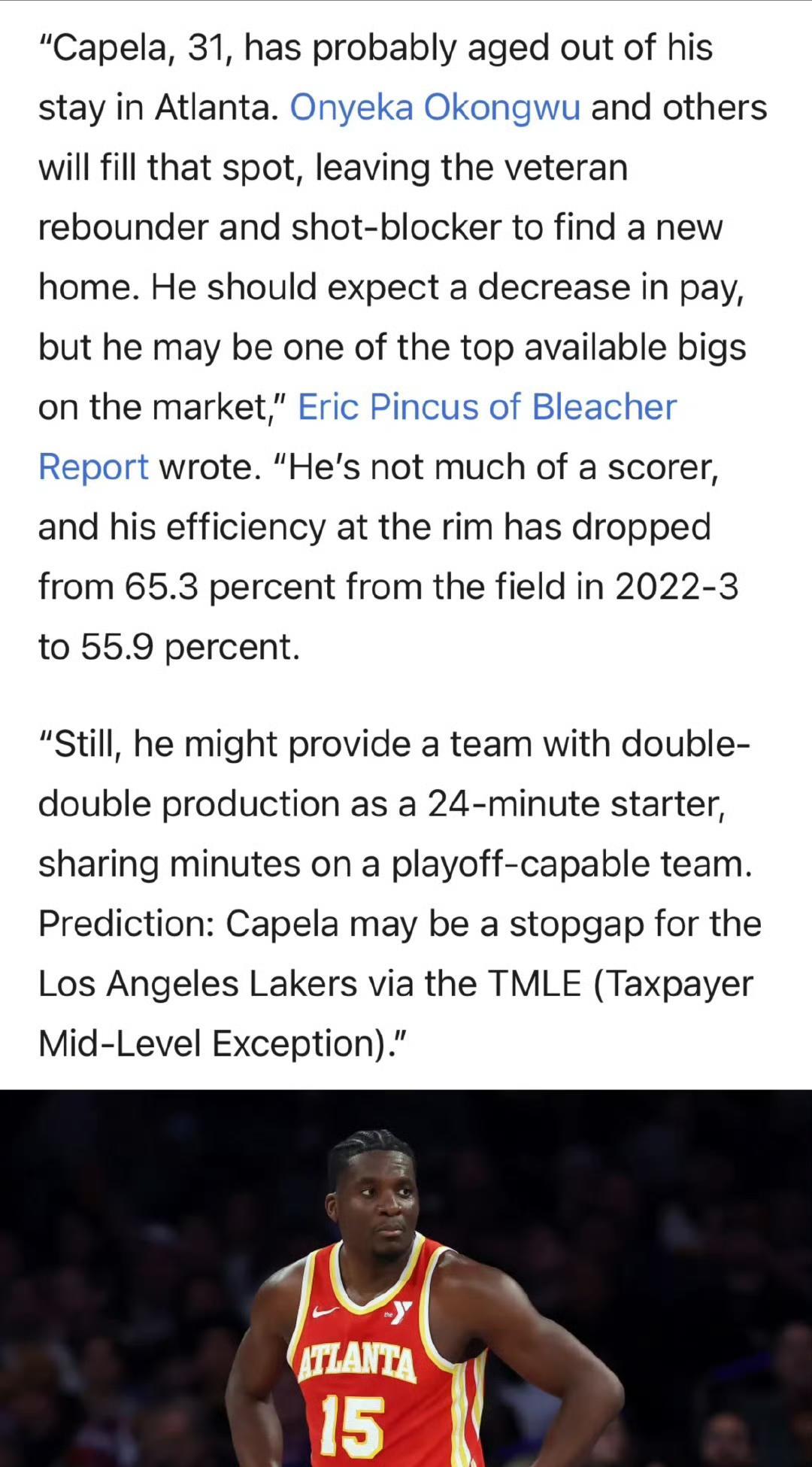Open the Eric Pincus of Bleacher Report link
Image resolution: width=812 pixels, height=1467 pixels.
pyautogui.click(x=487, y=407)
